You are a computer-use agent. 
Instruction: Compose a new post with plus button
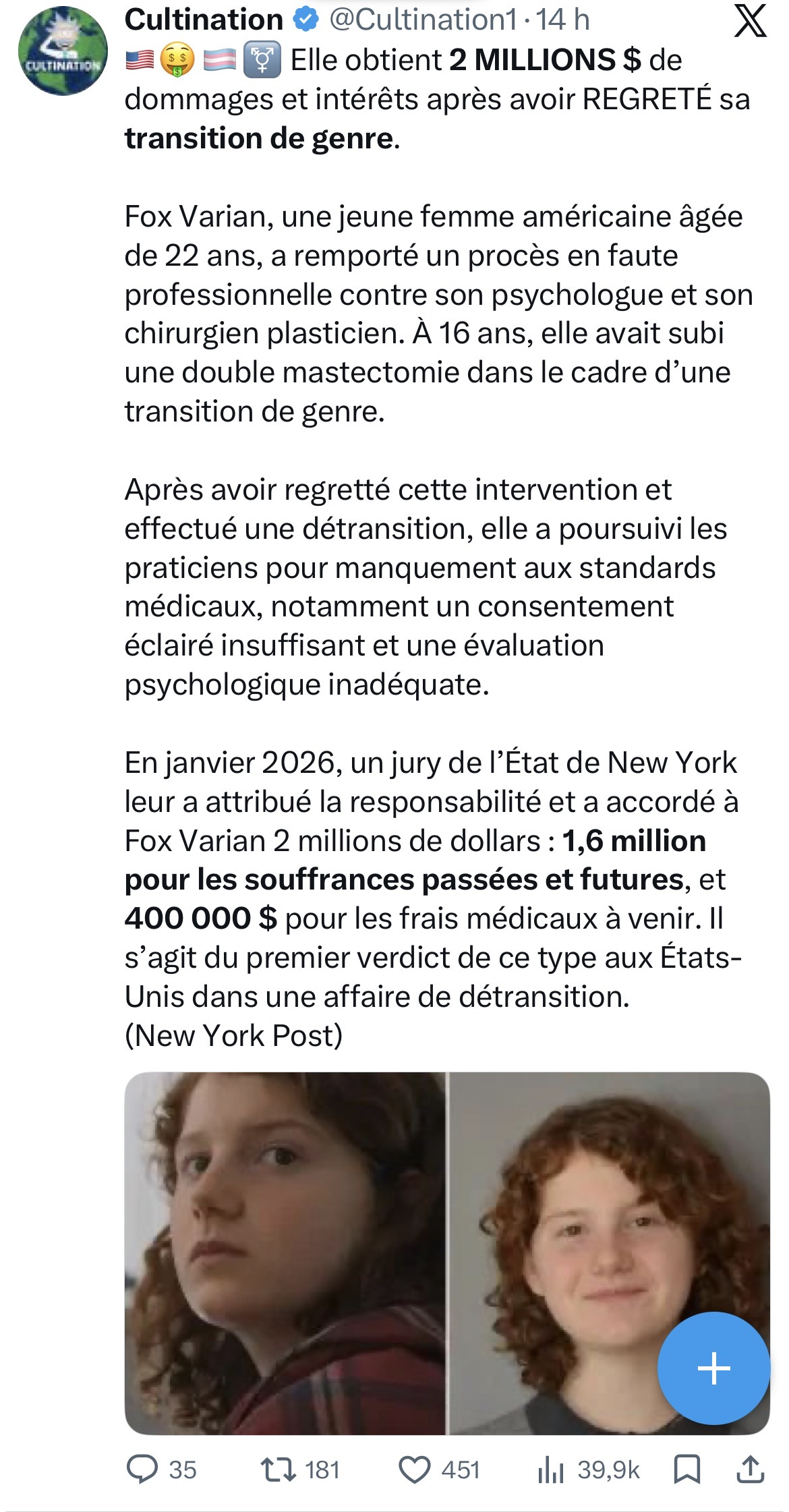coord(713,1368)
